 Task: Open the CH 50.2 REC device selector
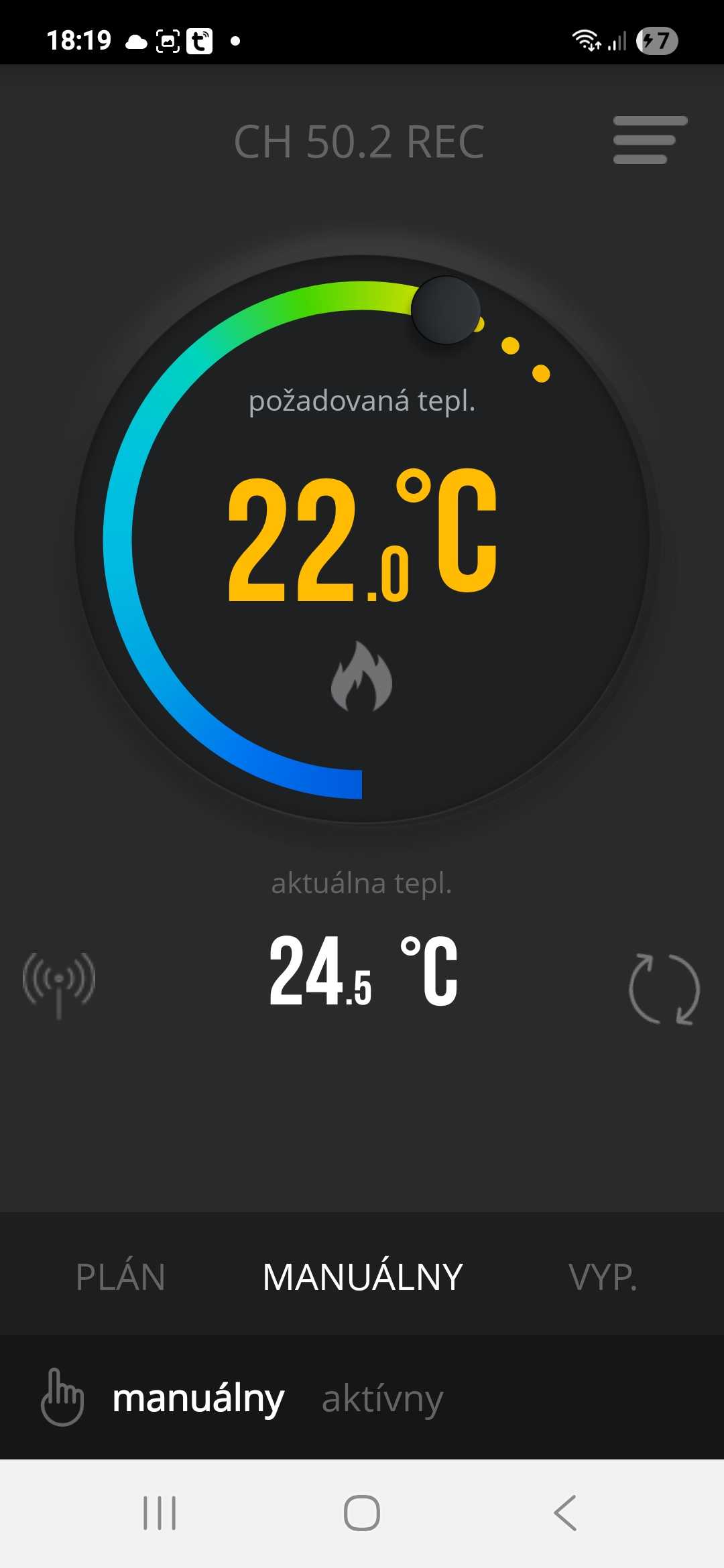pos(361,141)
